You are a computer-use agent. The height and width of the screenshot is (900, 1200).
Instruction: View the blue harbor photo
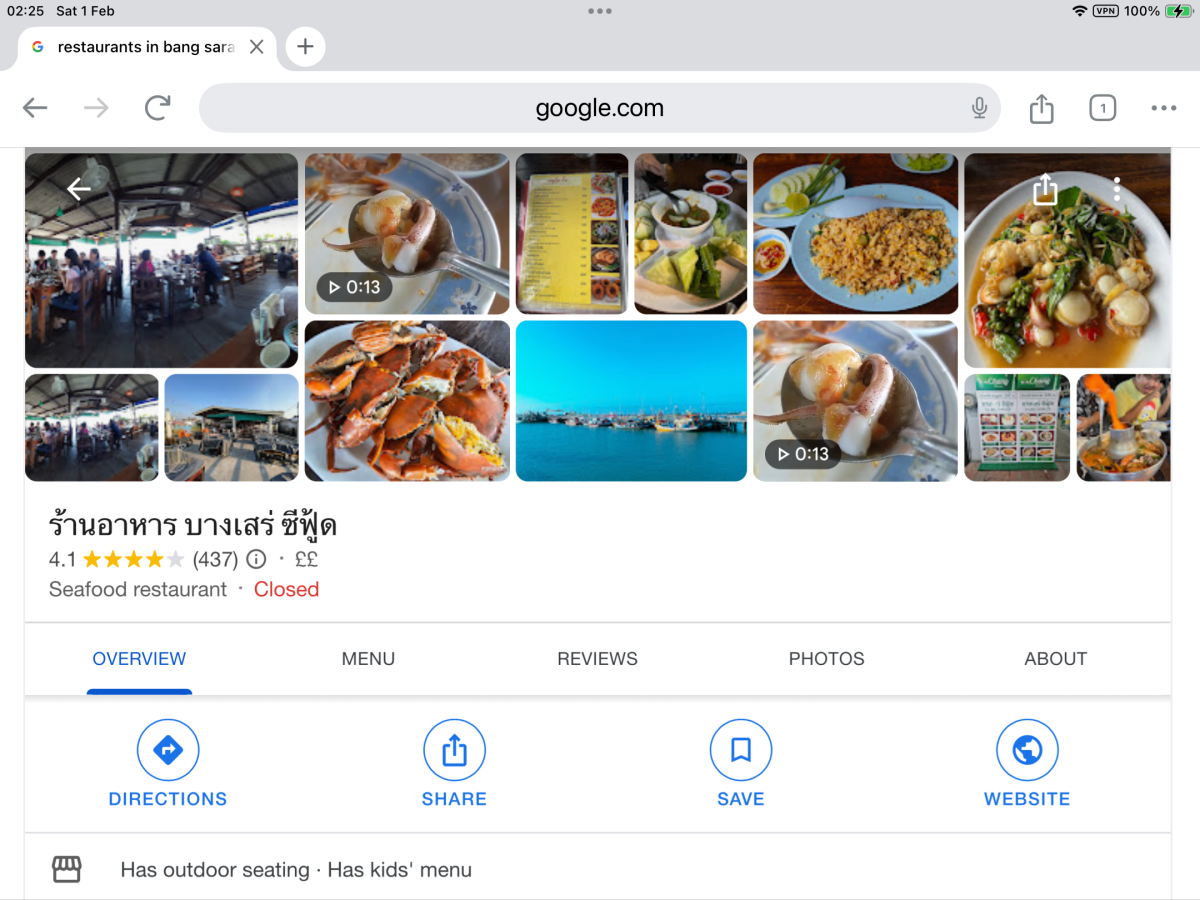[x=631, y=401]
